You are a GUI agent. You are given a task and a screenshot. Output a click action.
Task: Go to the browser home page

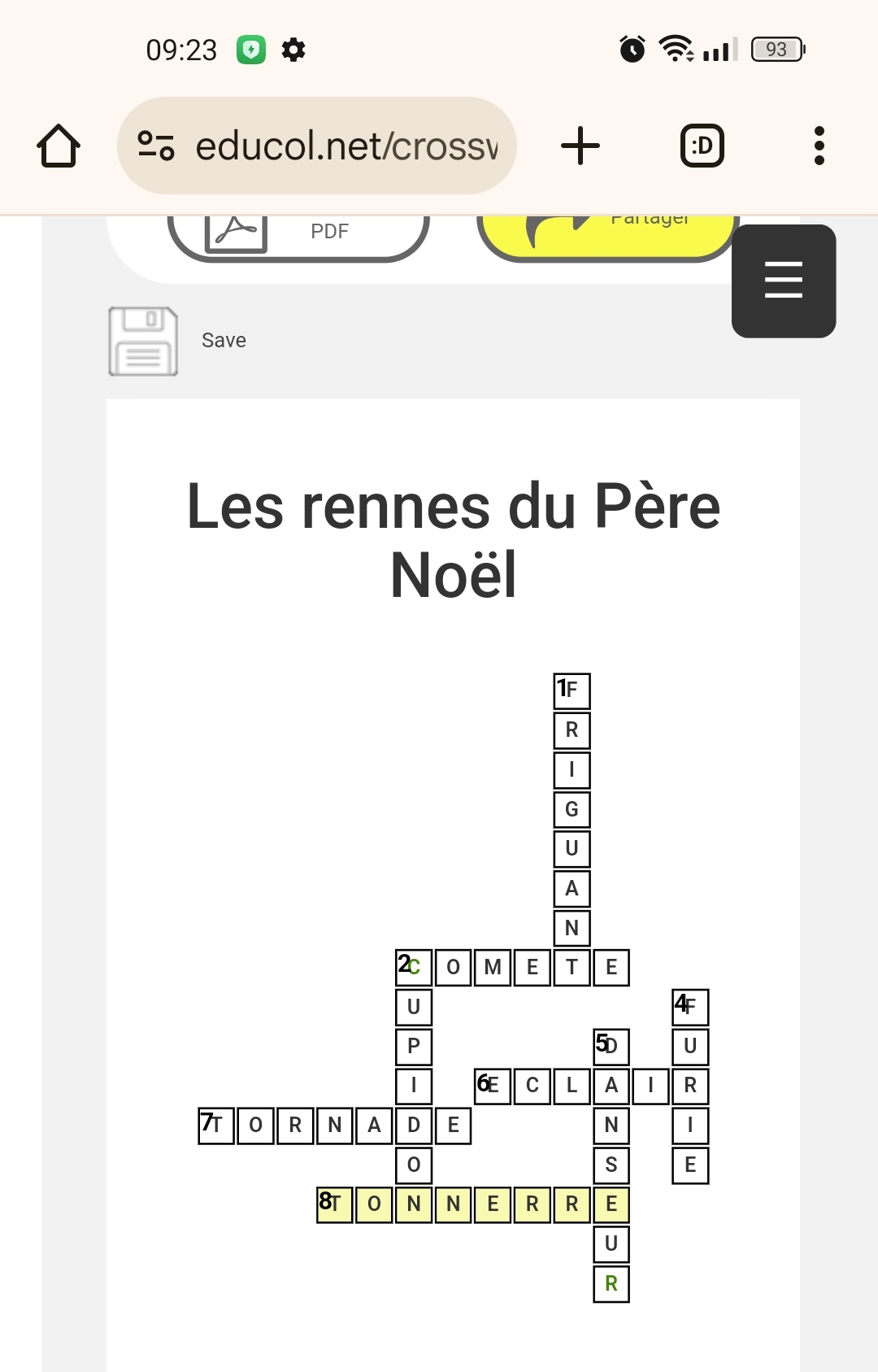click(59, 146)
